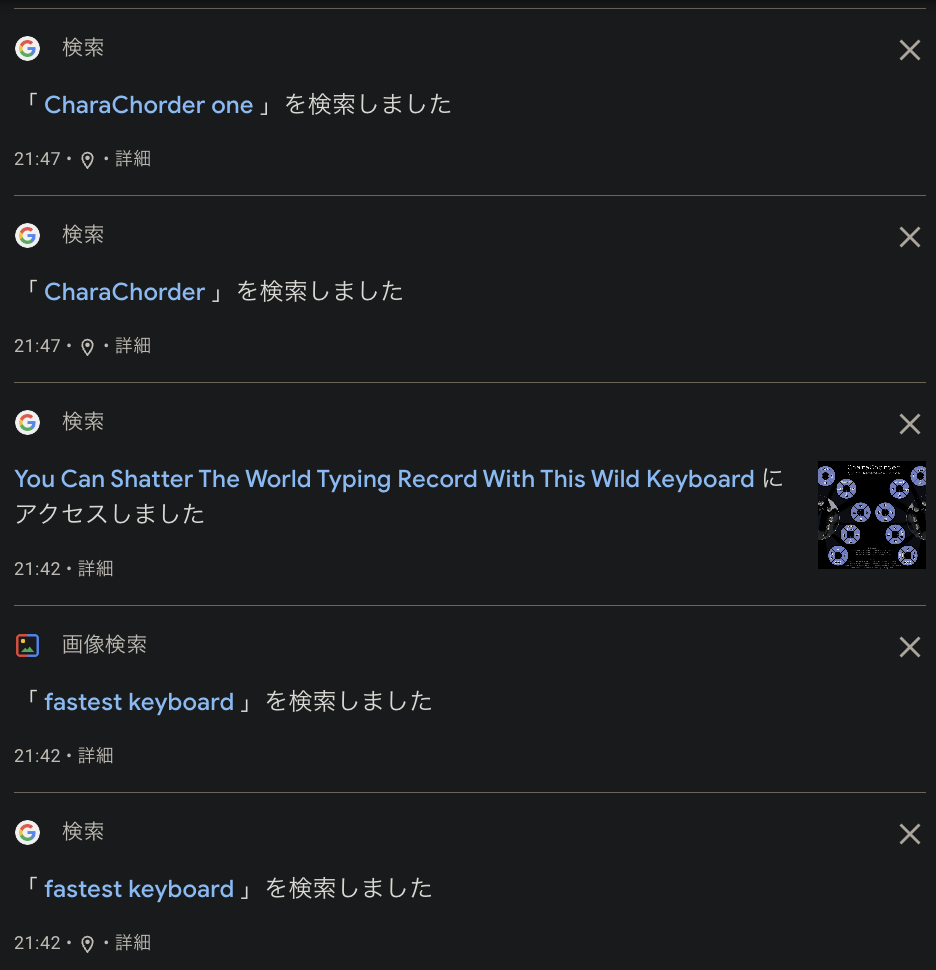View 詳細 for the "CharaChorder one" search
Viewport: 936px width, 970px height.
tap(133, 158)
